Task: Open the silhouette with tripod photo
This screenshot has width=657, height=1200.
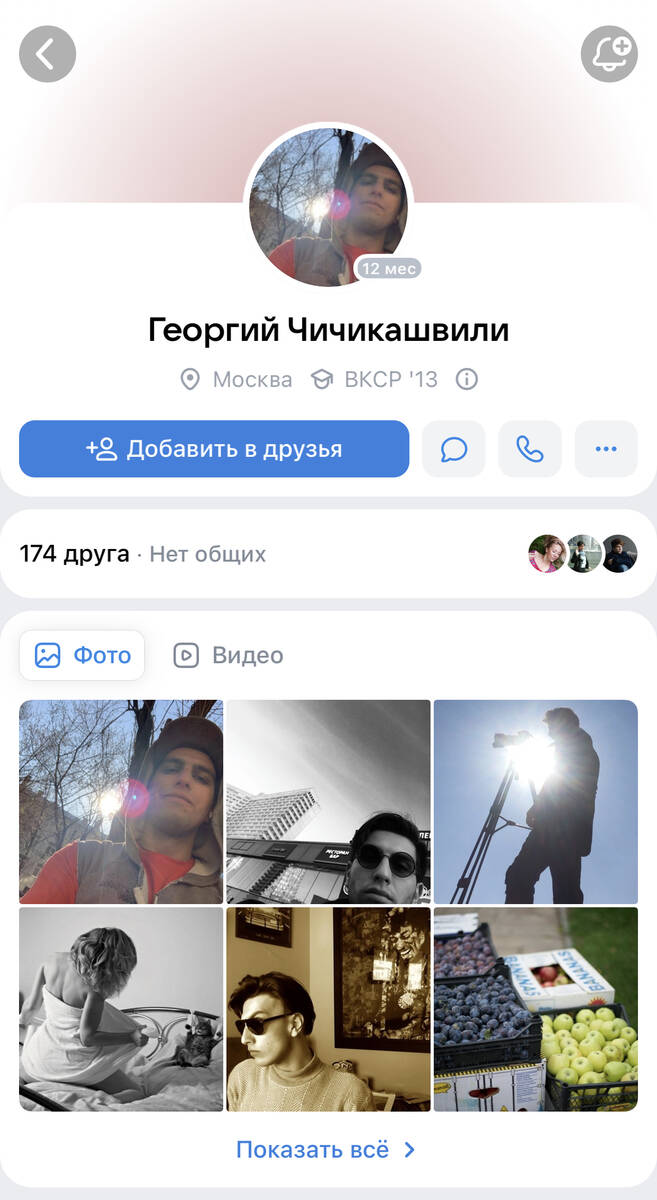Action: coord(535,802)
